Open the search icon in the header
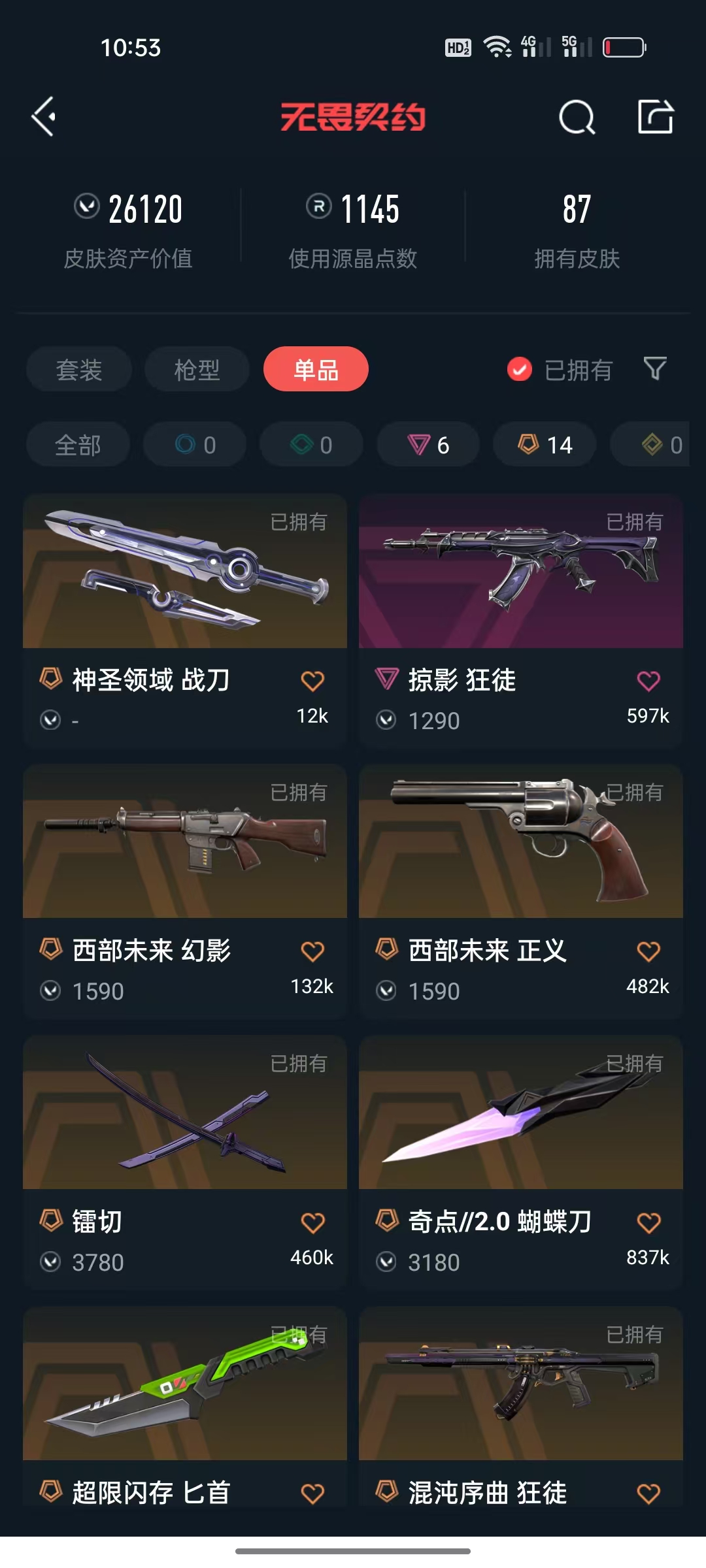 [x=577, y=118]
